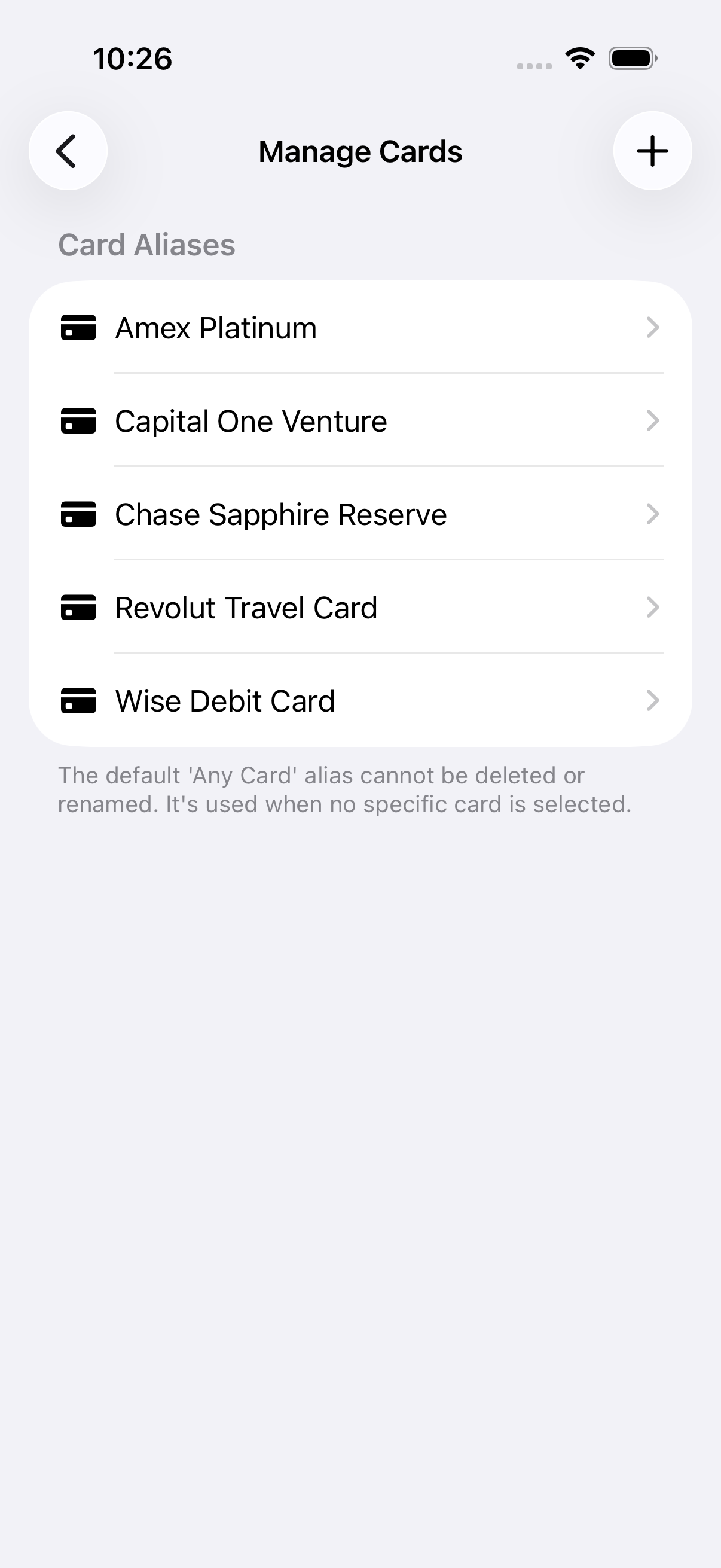721x1568 pixels.
Task: Tap the plus icon to add a card
Action: [652, 151]
